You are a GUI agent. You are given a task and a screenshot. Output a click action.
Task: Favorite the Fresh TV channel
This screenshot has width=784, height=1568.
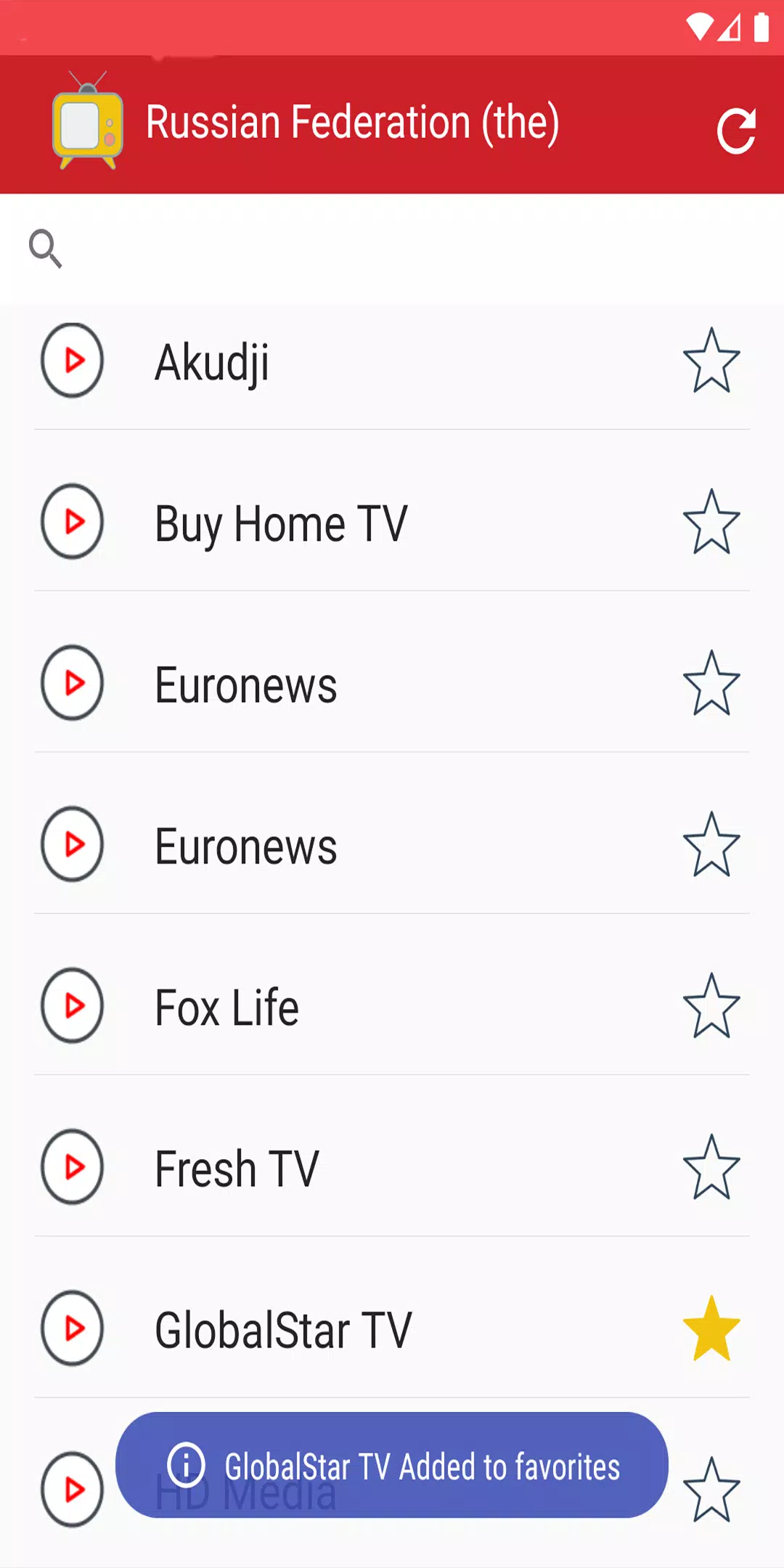[x=711, y=1167]
